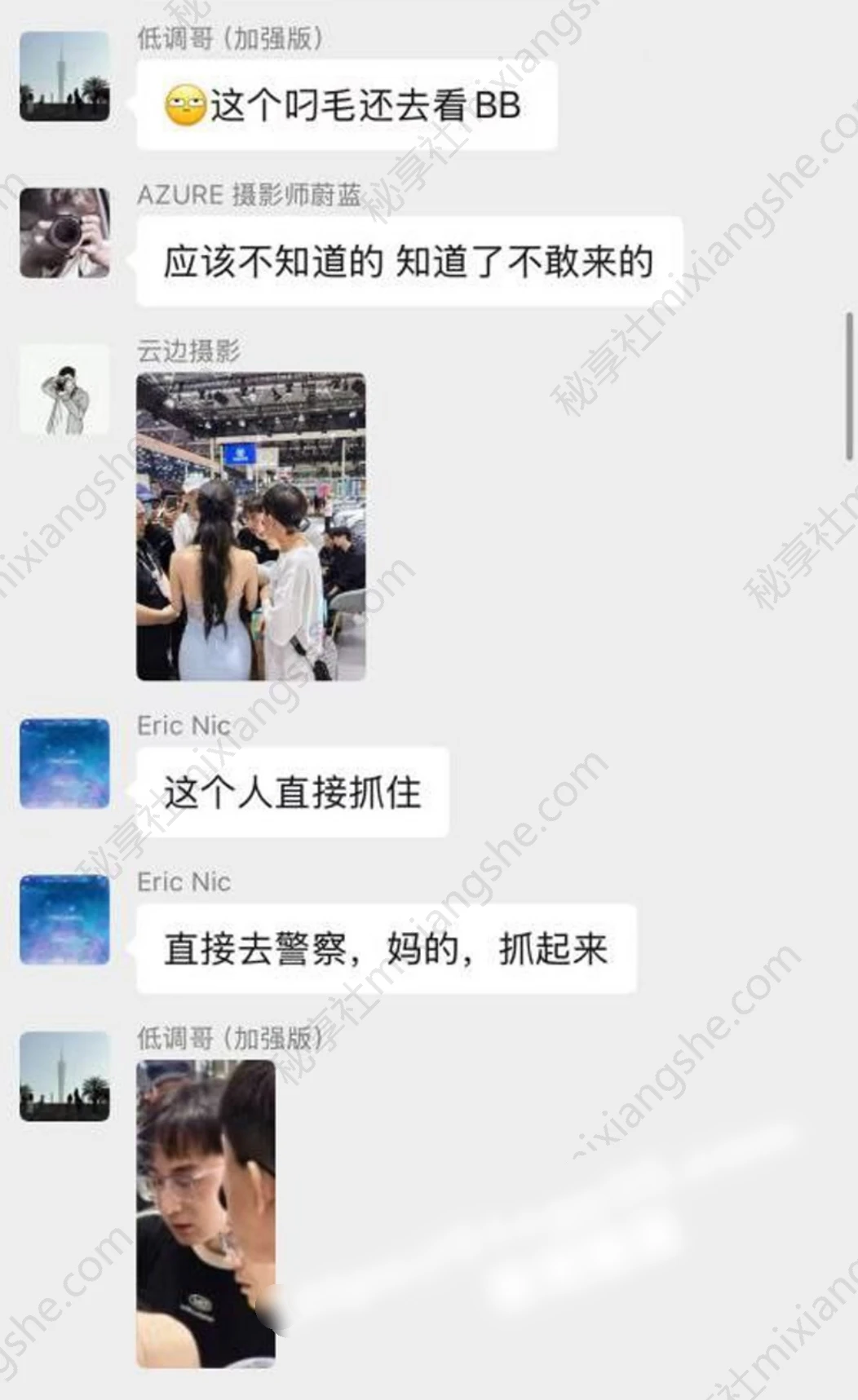Open the photo sent by 云边摄影

coord(250,527)
